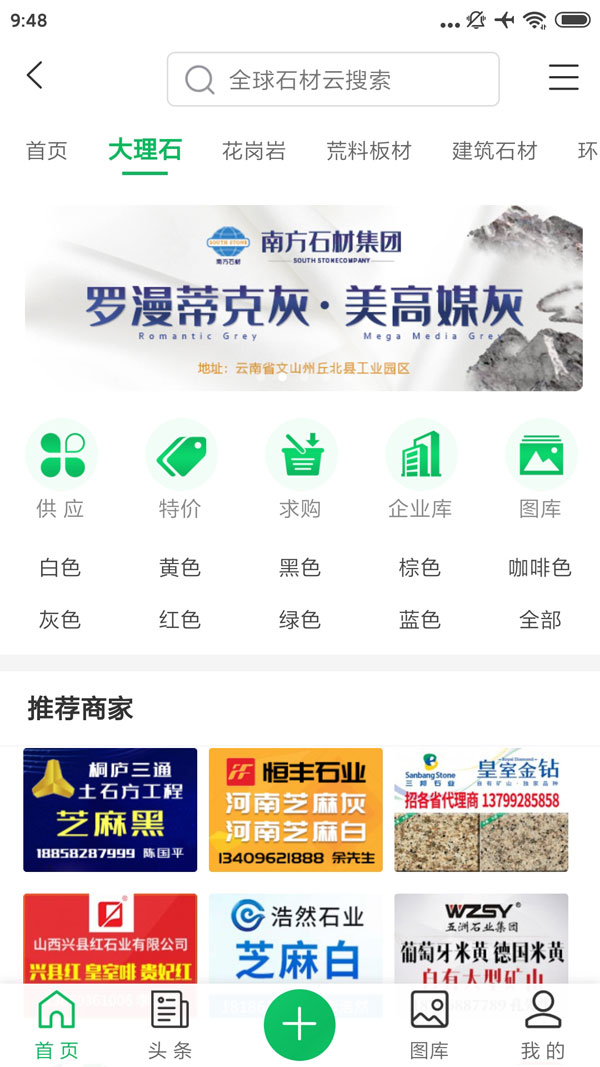The height and width of the screenshot is (1067, 600).
Task: Show 全部 marble colors
Action: pos(539,620)
